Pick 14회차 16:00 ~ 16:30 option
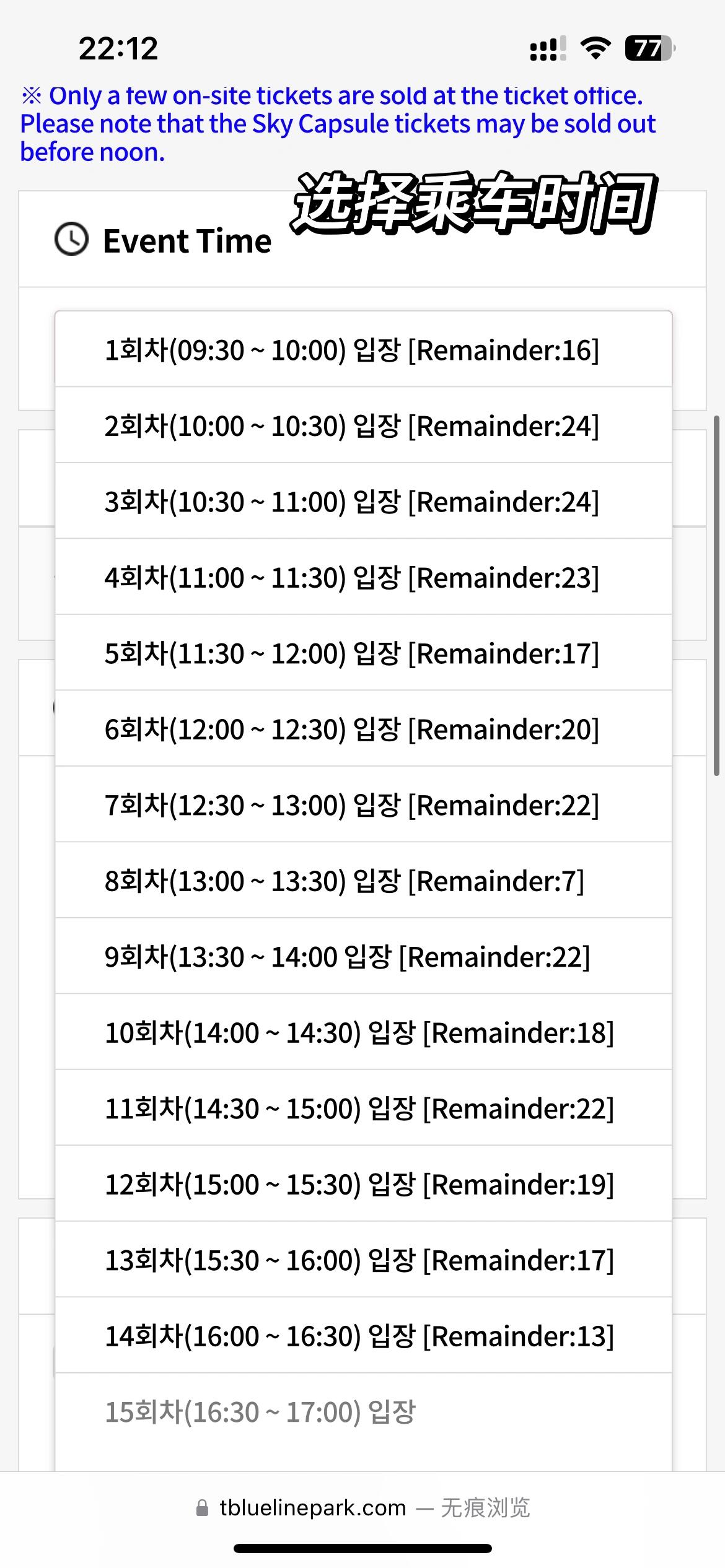 coord(364,1336)
